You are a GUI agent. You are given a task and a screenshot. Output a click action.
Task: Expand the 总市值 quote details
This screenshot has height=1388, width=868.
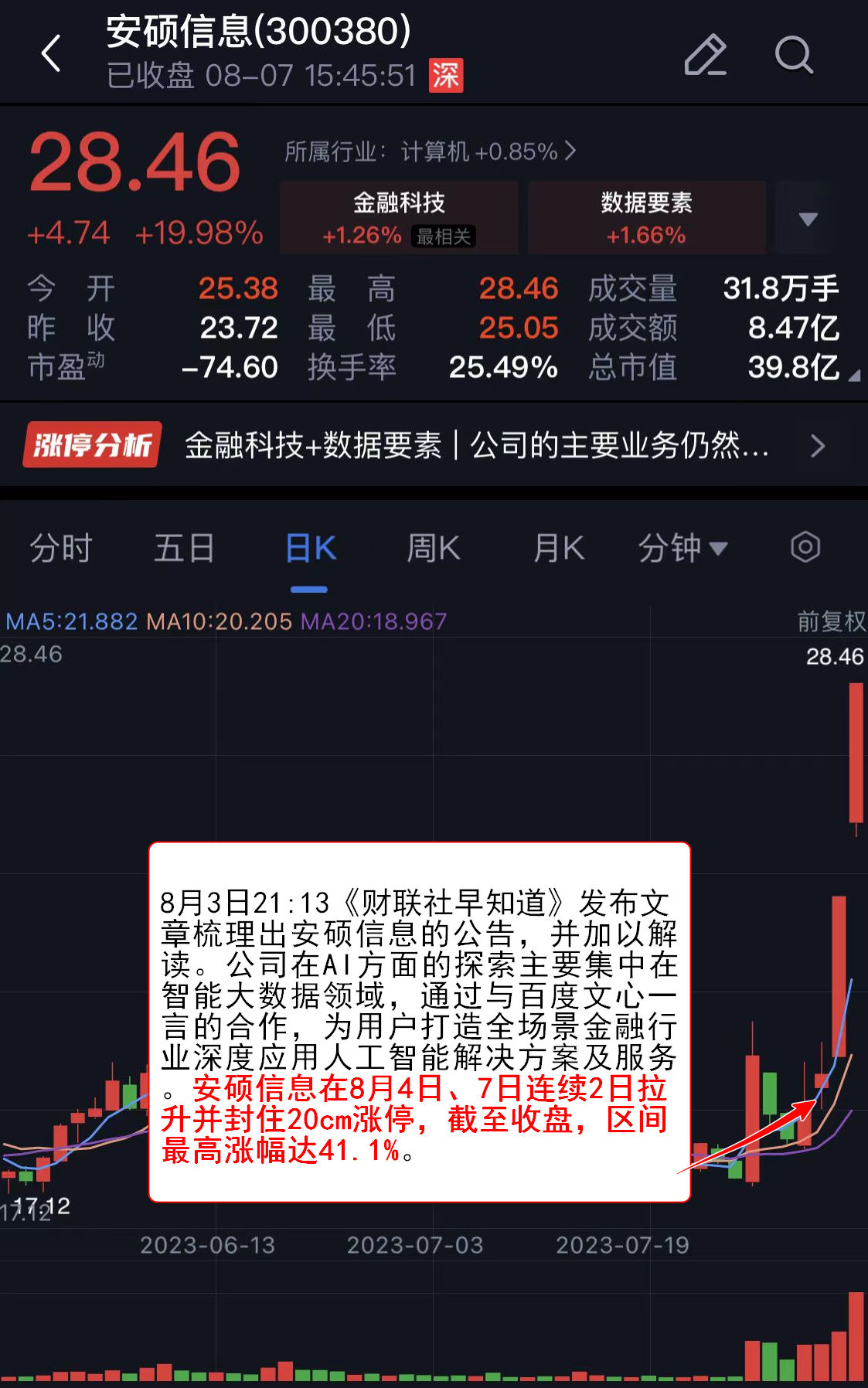click(853, 376)
